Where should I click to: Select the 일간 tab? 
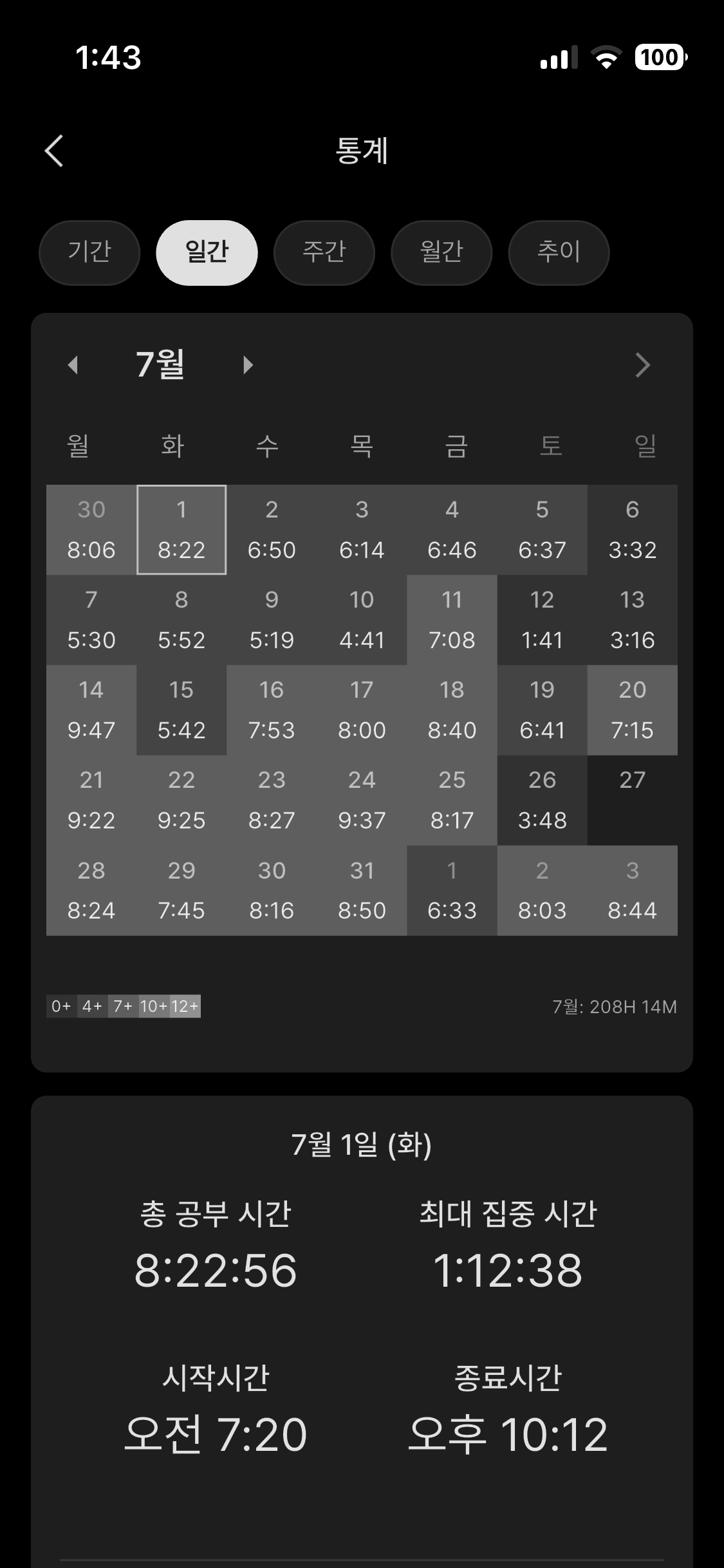207,252
